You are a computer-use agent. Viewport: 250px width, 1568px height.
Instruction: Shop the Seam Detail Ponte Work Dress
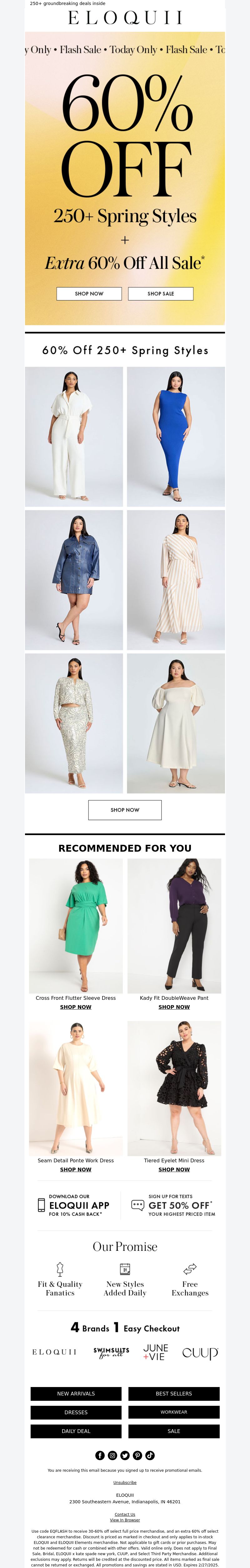75,1169
